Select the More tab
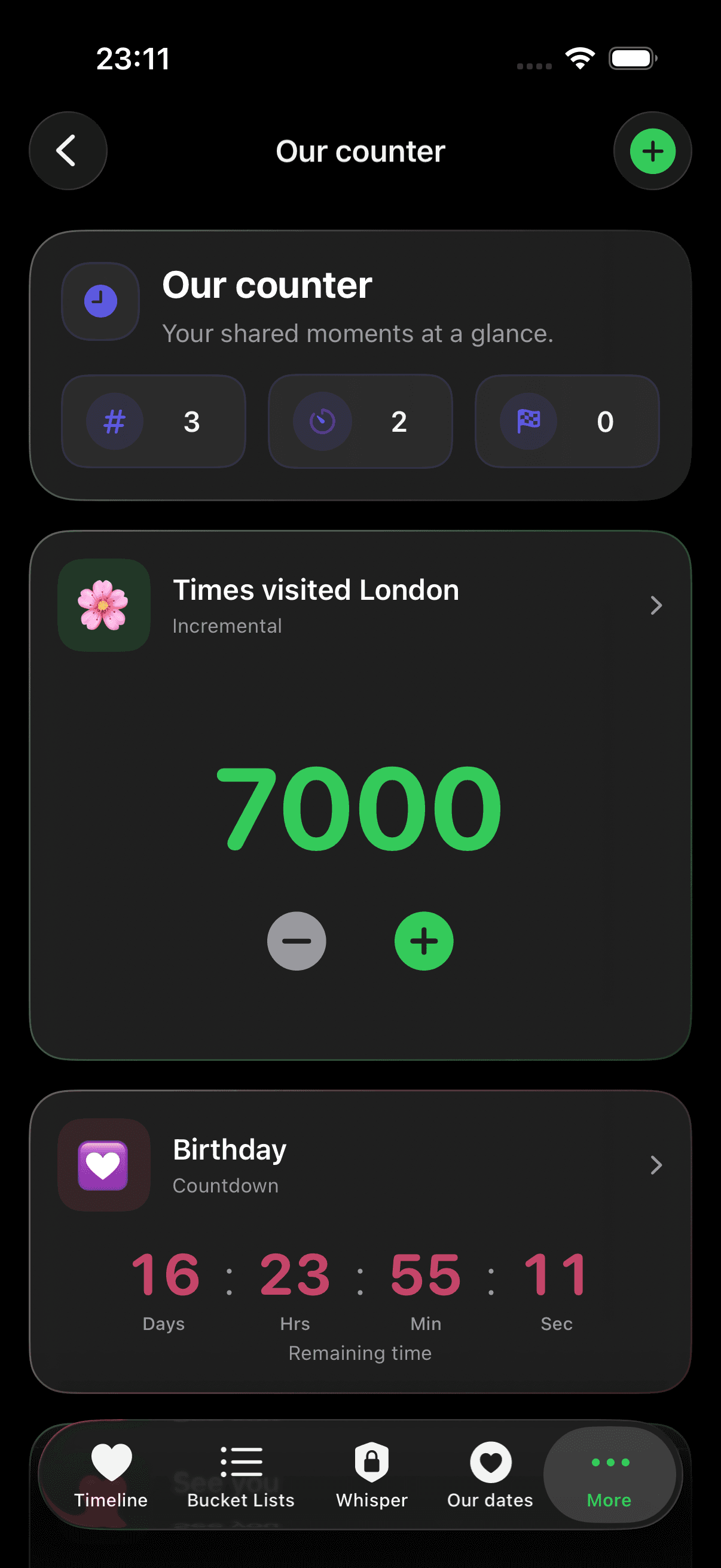Image resolution: width=721 pixels, height=1568 pixels. coord(609,1474)
